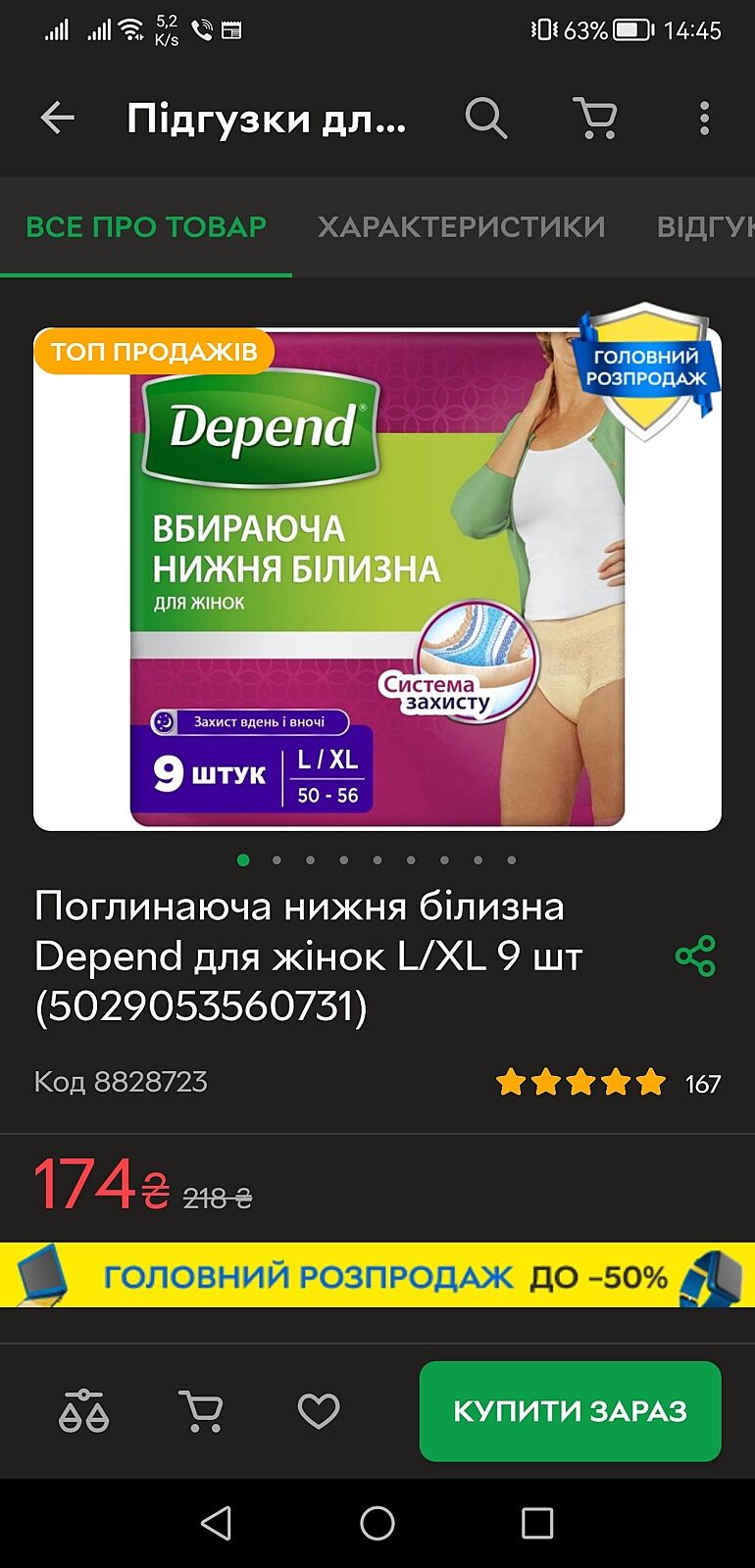Image resolution: width=755 pixels, height=1568 pixels.
Task: Switch to the ХАРАКТЕРИСТИКИ tab
Action: click(461, 226)
